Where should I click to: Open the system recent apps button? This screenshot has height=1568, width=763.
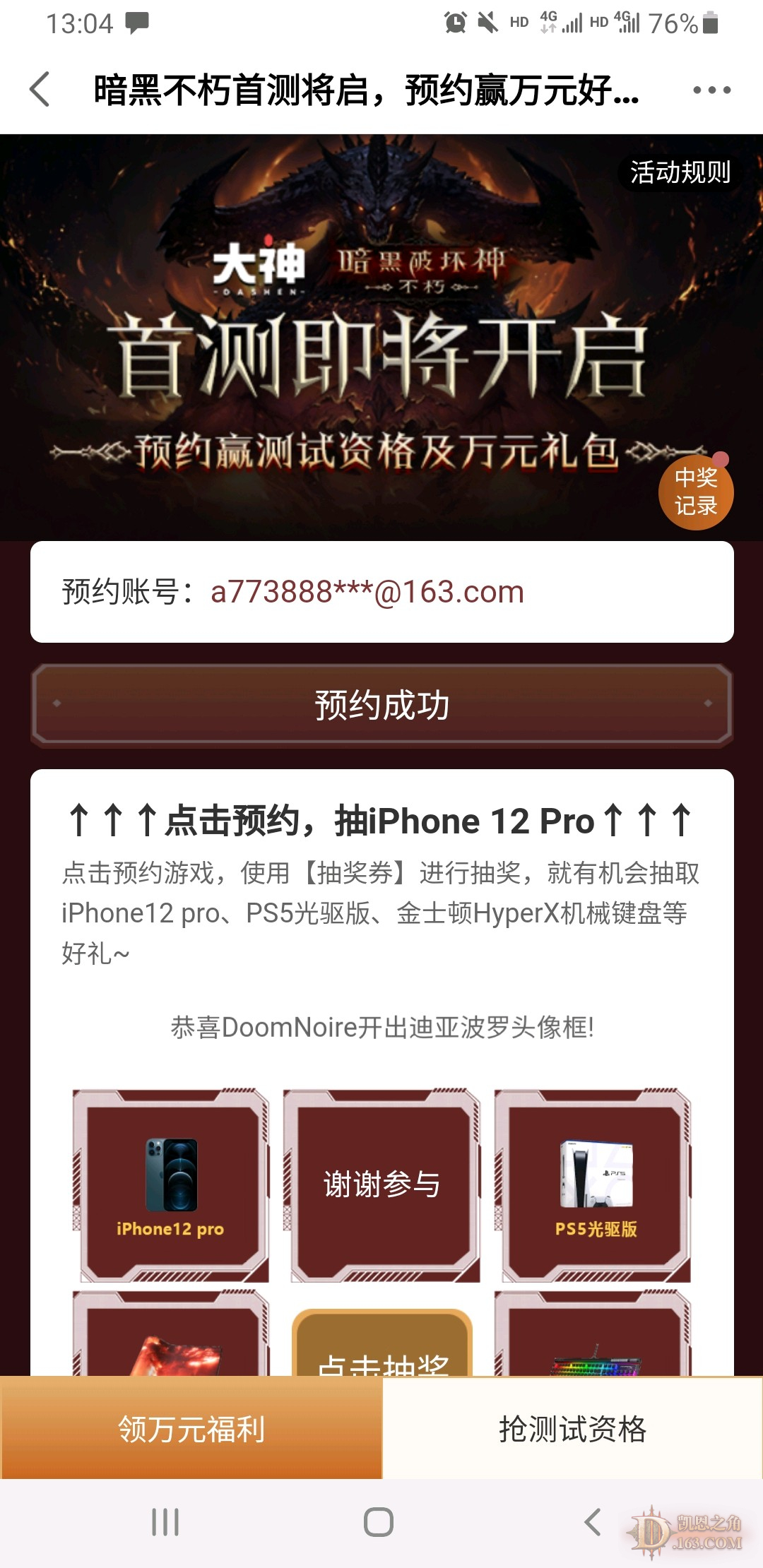[165, 1522]
